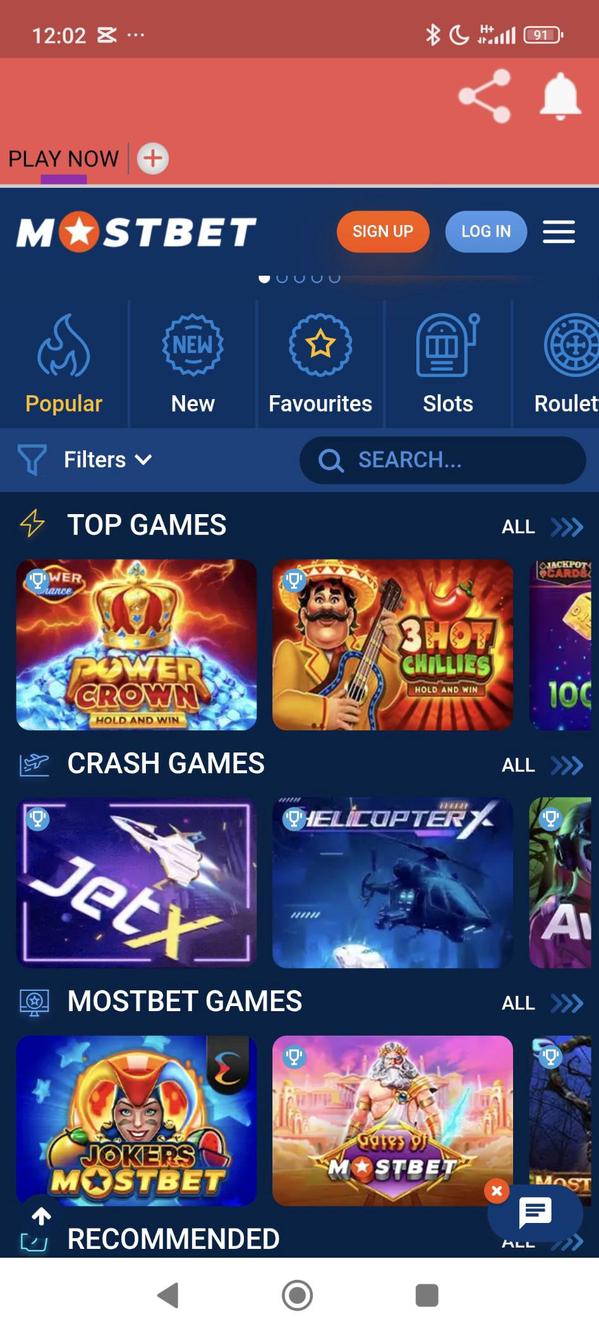This screenshot has width=599, height=1333.
Task: Open the hamburger menu
Action: click(x=559, y=232)
